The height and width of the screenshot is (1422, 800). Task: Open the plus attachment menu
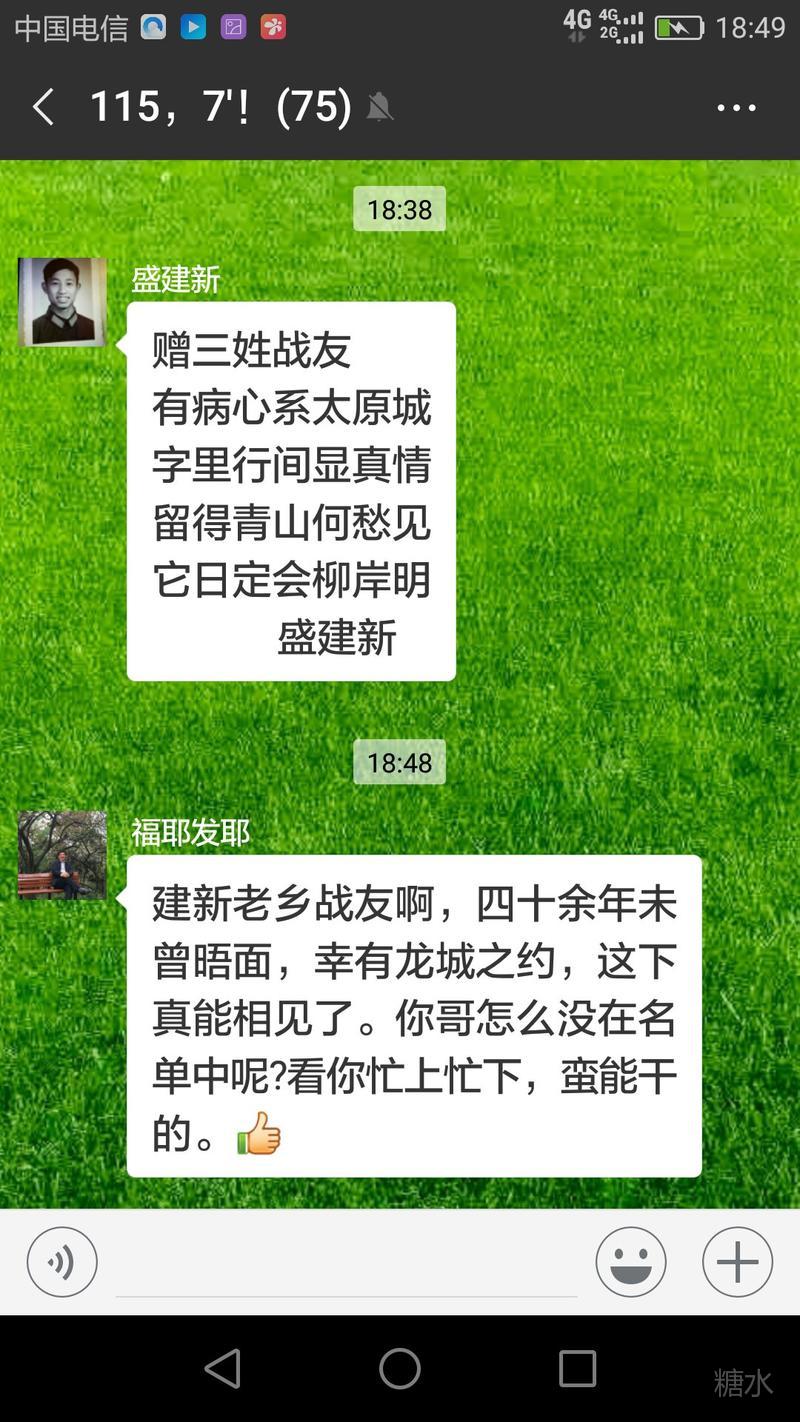pos(737,1262)
